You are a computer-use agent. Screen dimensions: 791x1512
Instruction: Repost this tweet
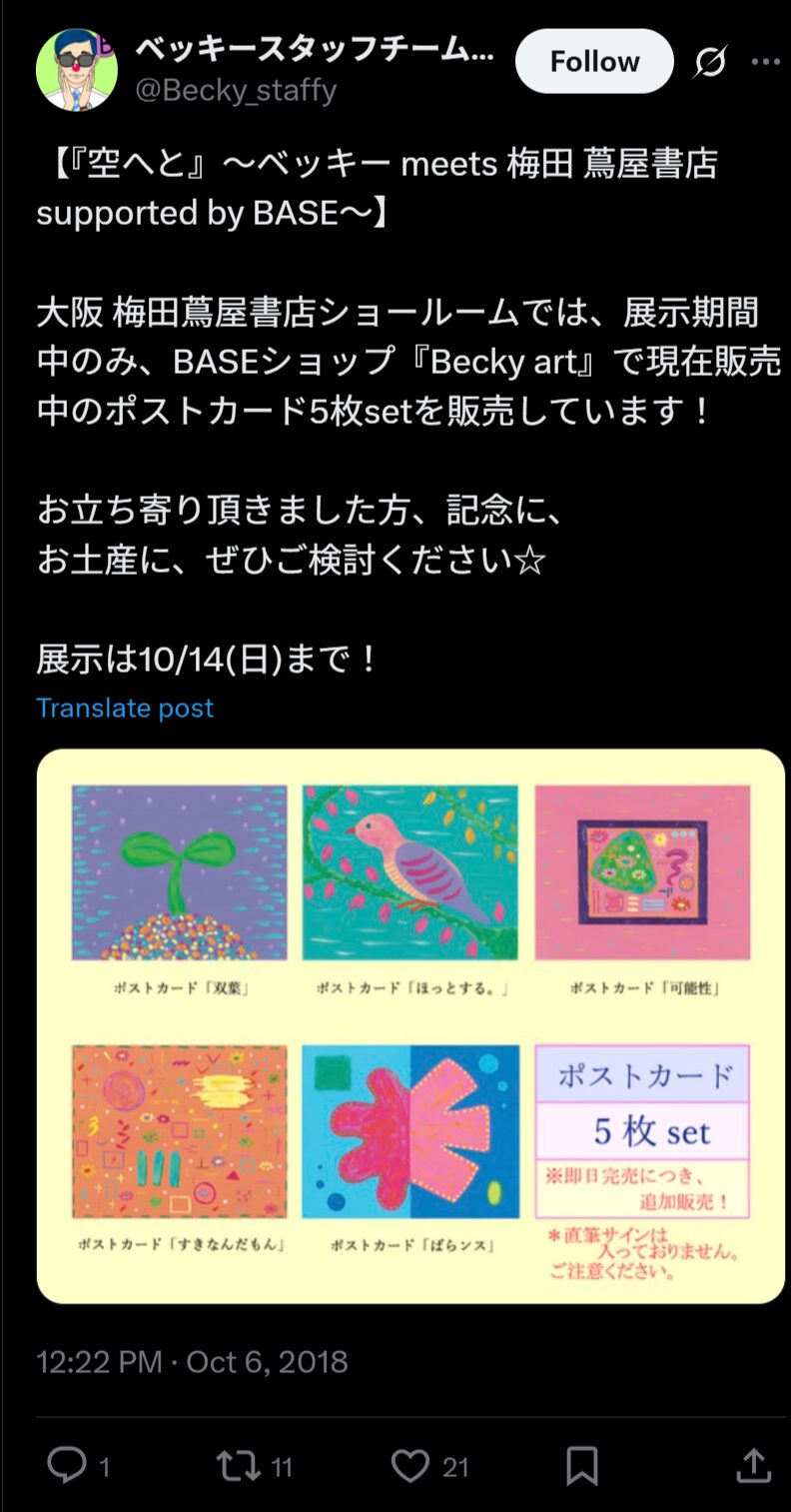pos(238,1465)
